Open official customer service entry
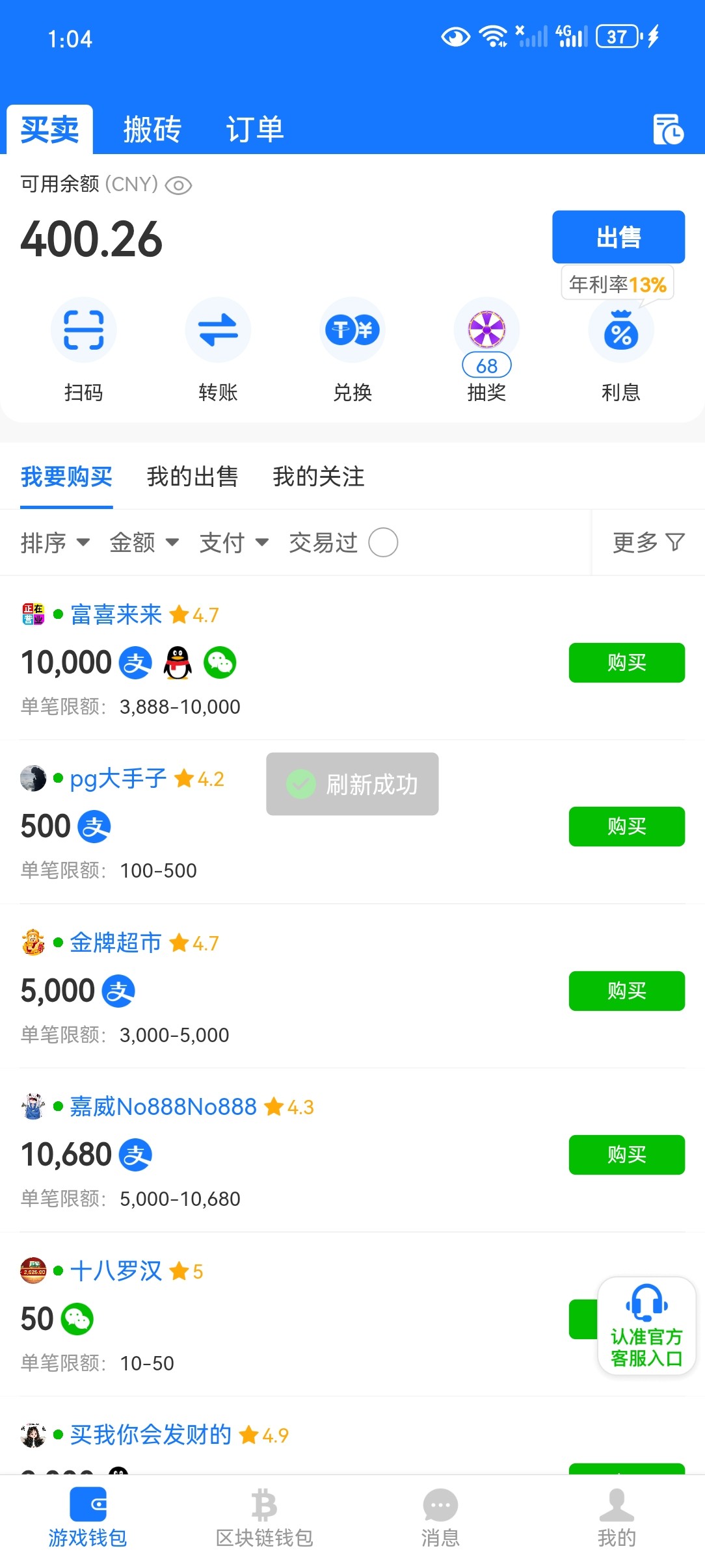Viewport: 705px width, 1568px height. (646, 1326)
